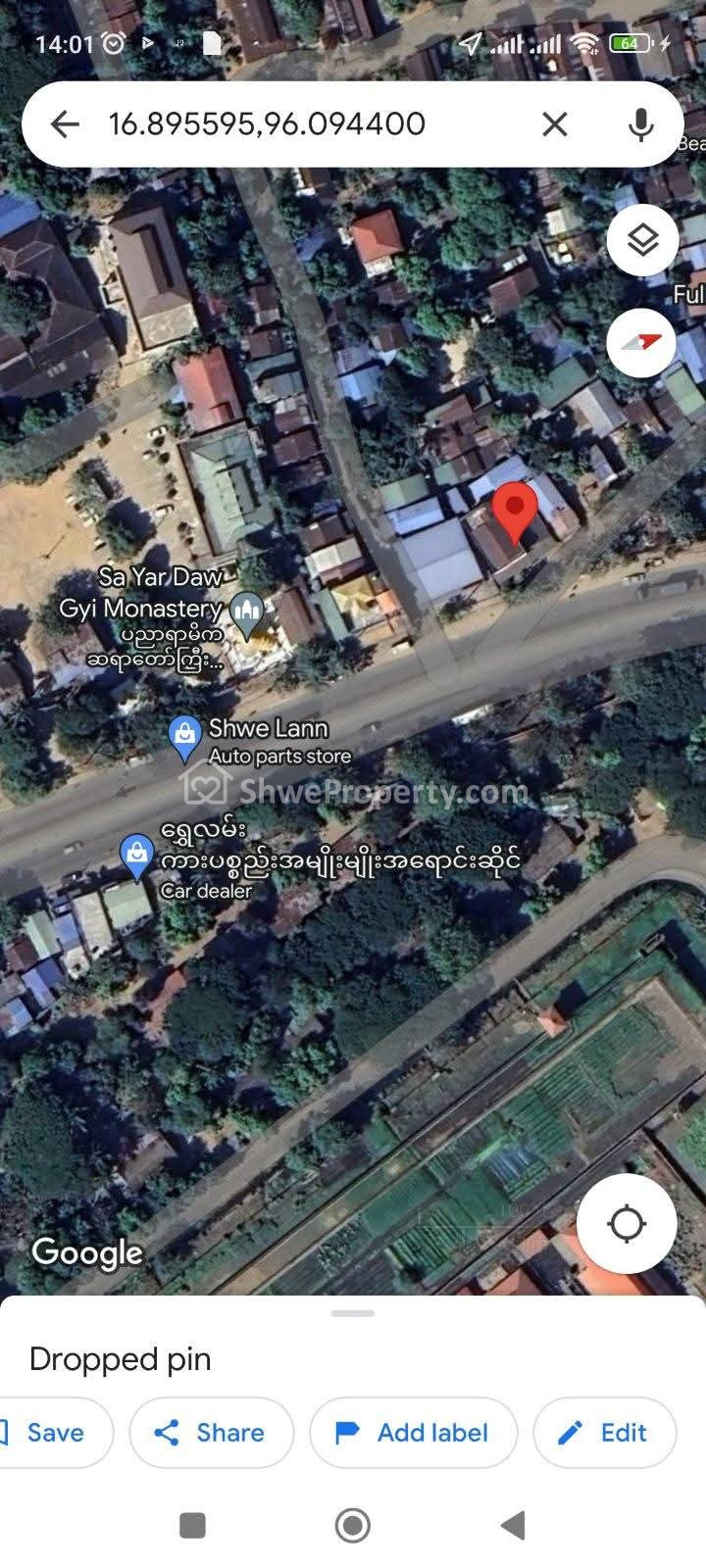The image size is (706, 1568).
Task: Open the Car dealer place marker
Action: [x=137, y=857]
